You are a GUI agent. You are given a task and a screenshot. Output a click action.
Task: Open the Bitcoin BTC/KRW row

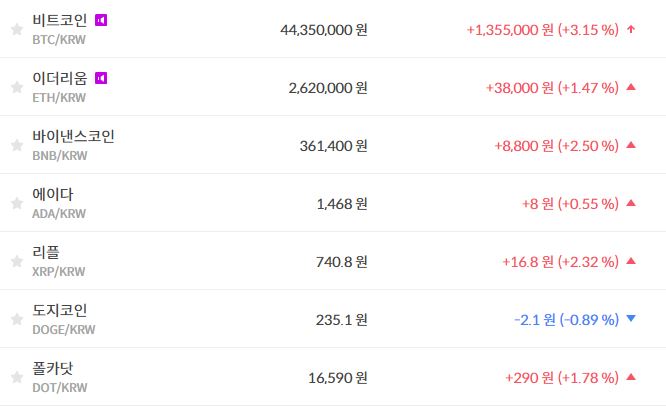coord(59,20)
